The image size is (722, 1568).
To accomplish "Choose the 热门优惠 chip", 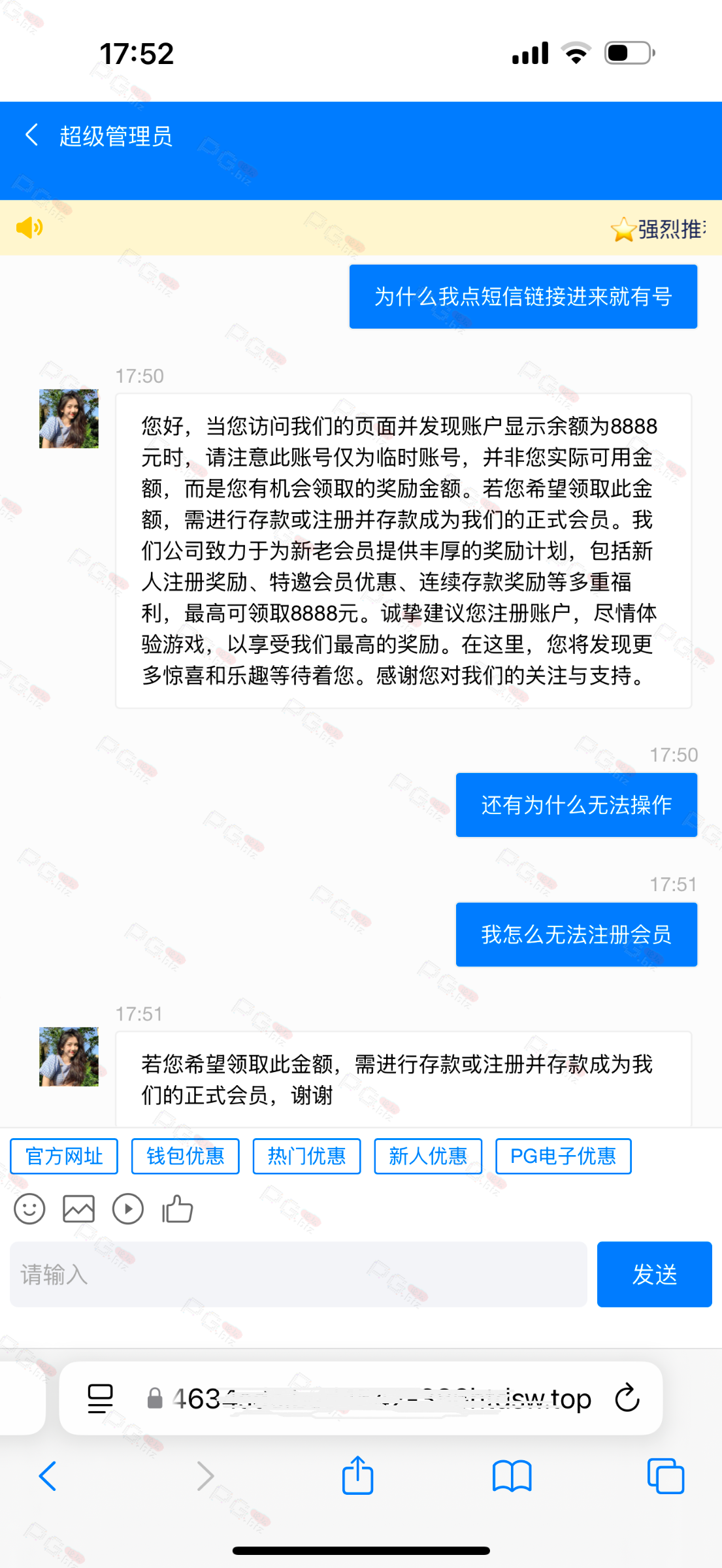I will 307,1156.
